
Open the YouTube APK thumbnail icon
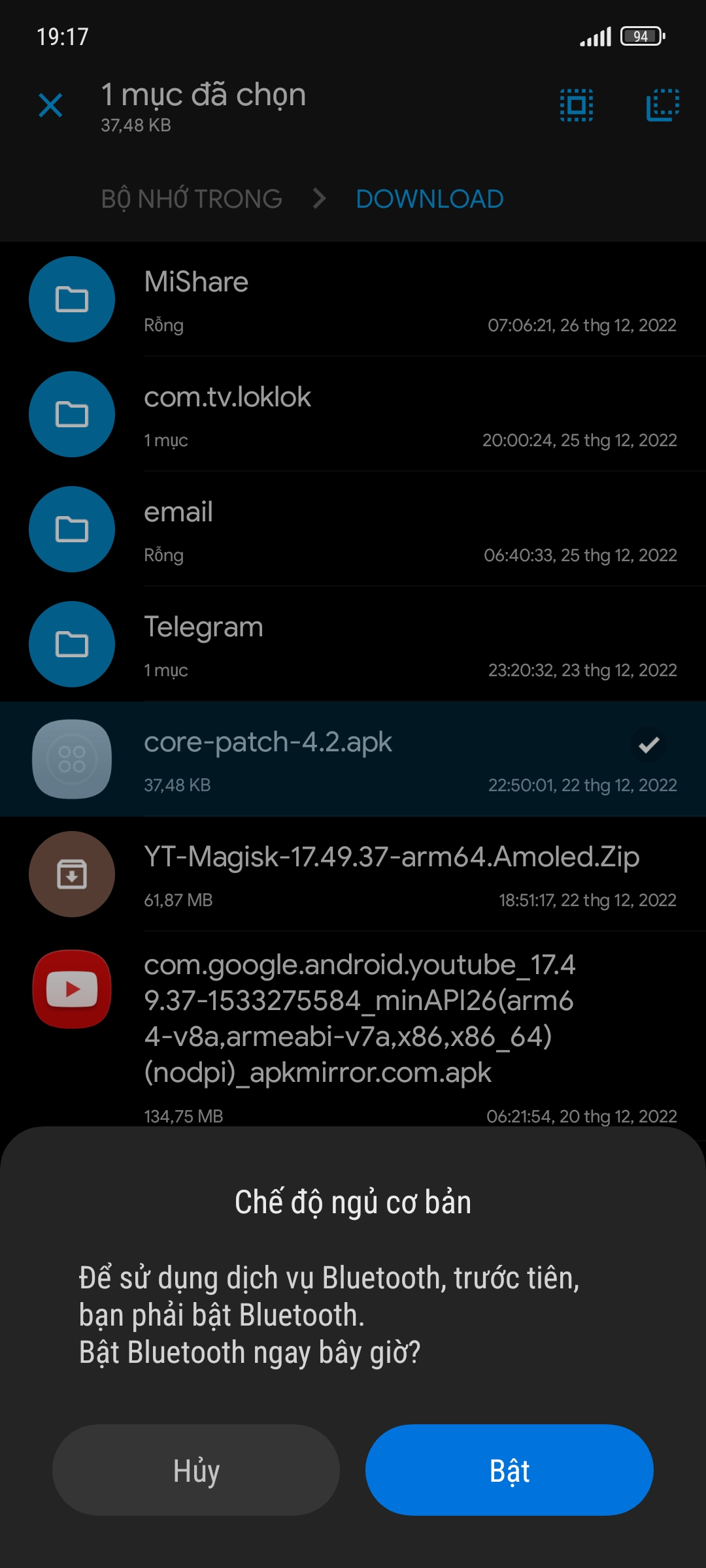click(71, 988)
